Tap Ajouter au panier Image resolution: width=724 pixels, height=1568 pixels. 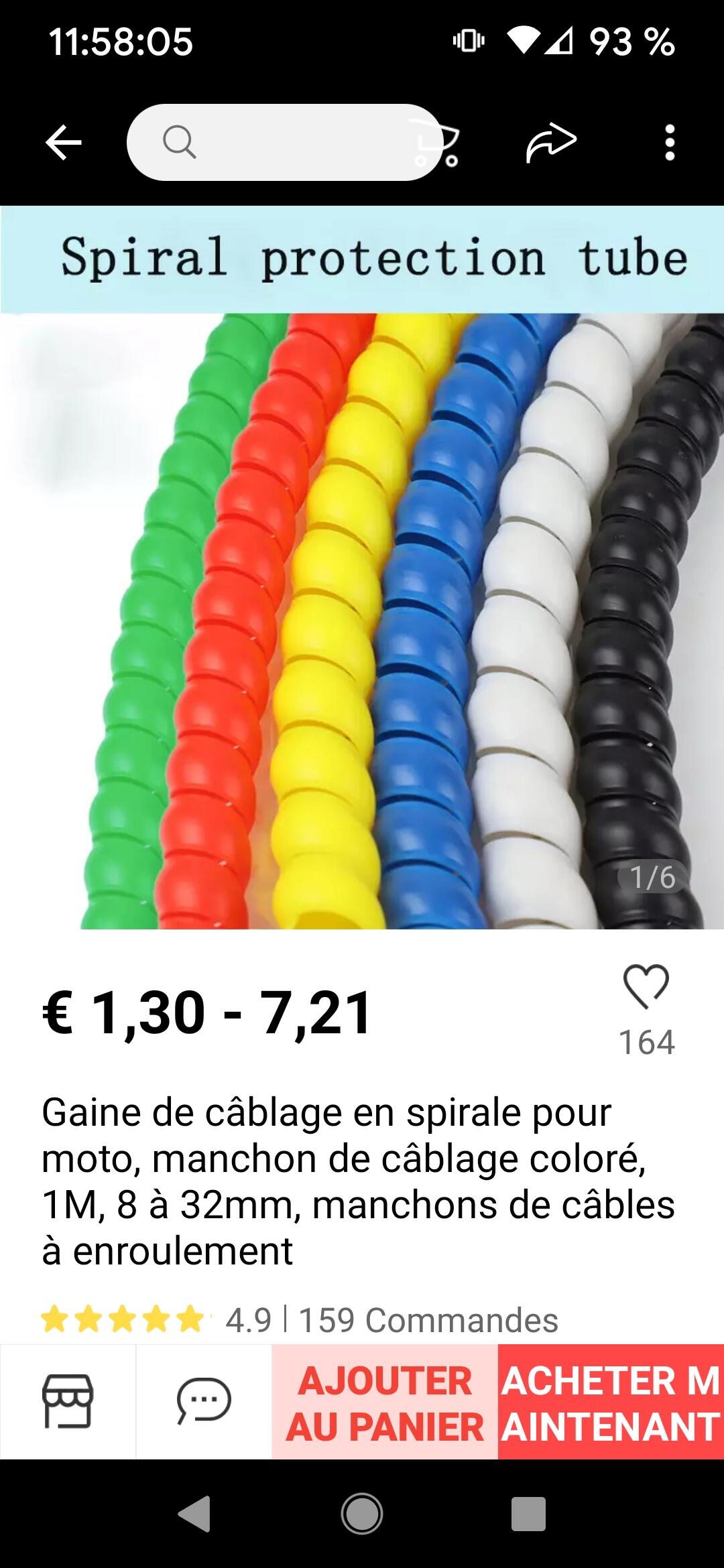385,1402
